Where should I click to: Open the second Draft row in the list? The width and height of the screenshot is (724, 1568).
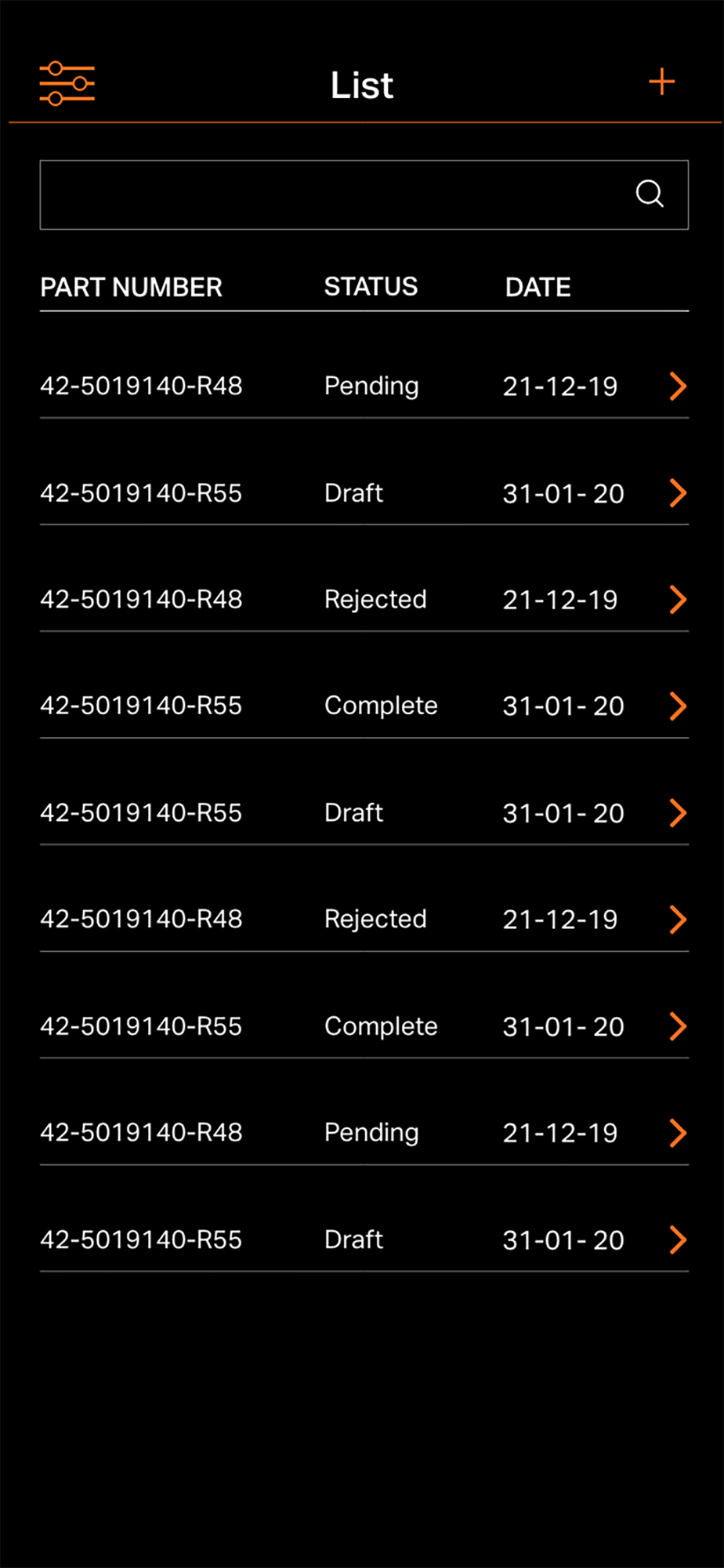[x=364, y=813]
